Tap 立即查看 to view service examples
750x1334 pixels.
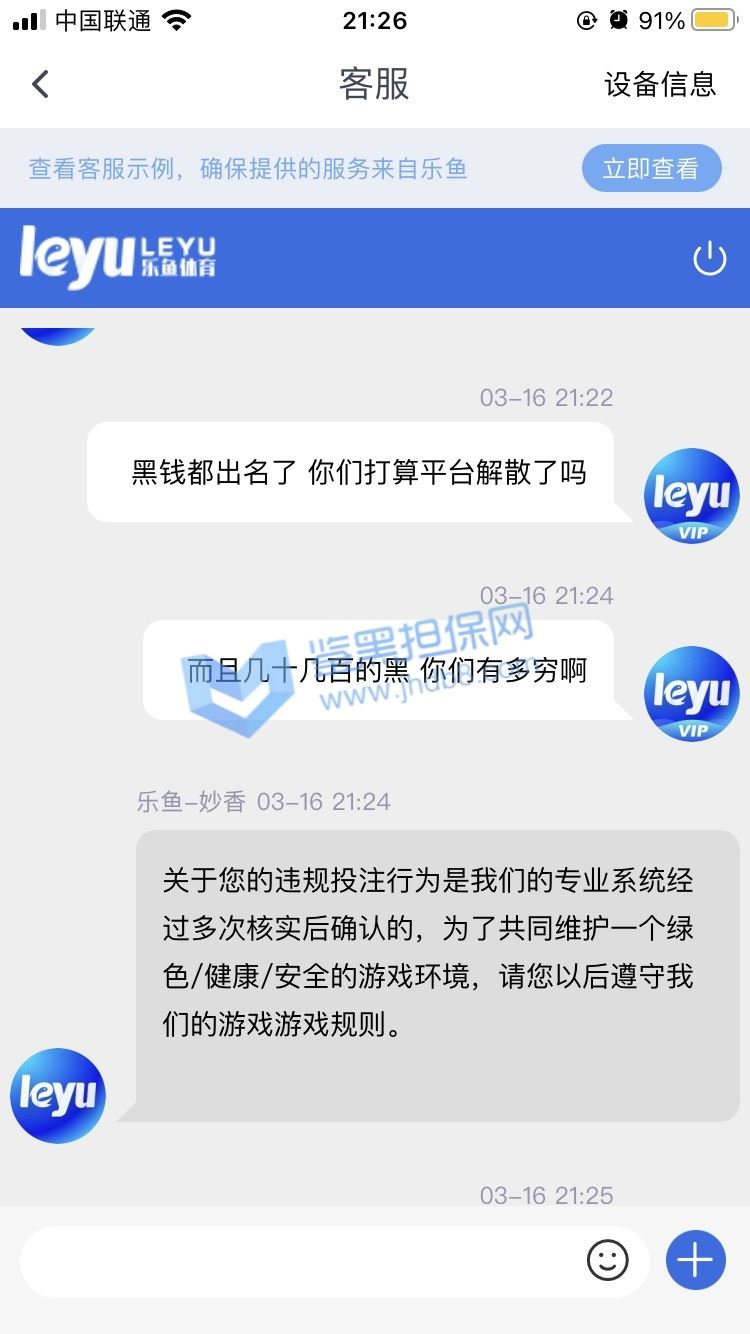(651, 168)
